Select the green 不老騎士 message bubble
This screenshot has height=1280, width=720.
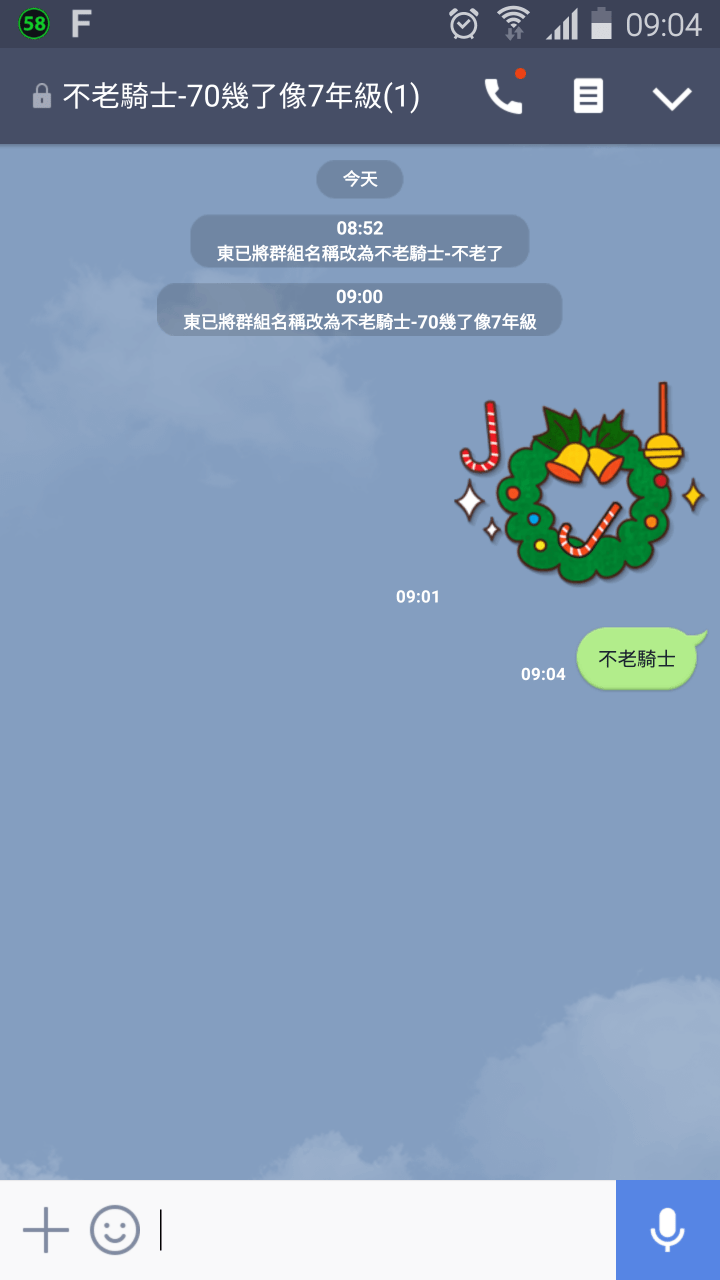point(637,658)
